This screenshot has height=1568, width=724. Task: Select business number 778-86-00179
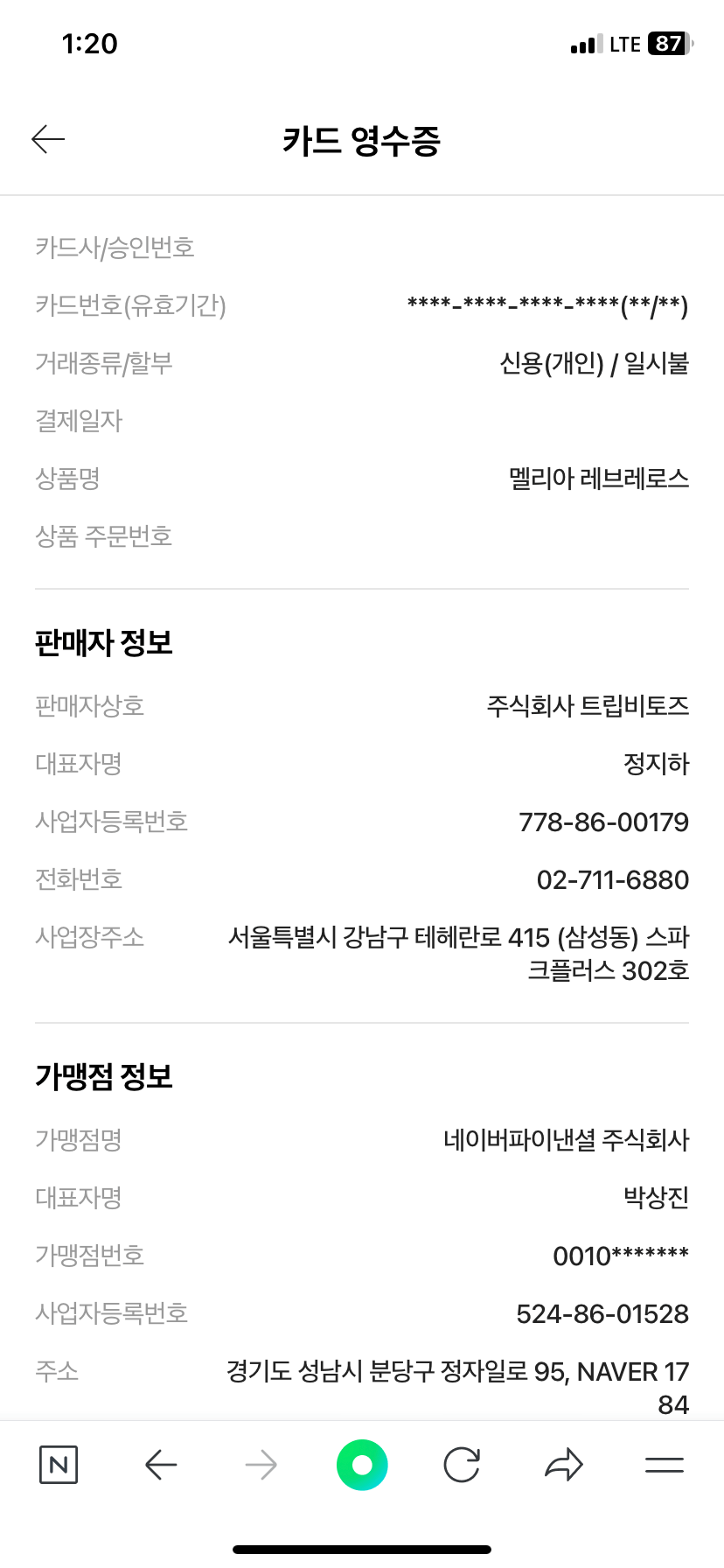point(603,822)
